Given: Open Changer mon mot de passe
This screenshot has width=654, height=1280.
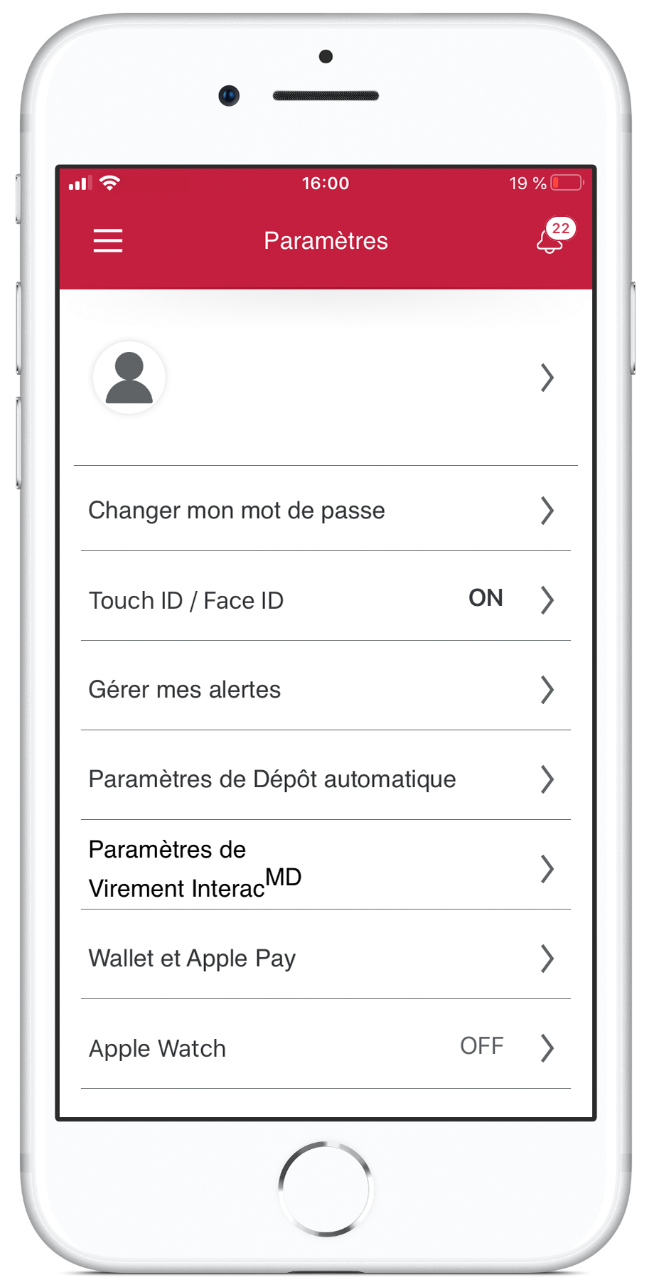Looking at the screenshot, I should click(x=326, y=510).
